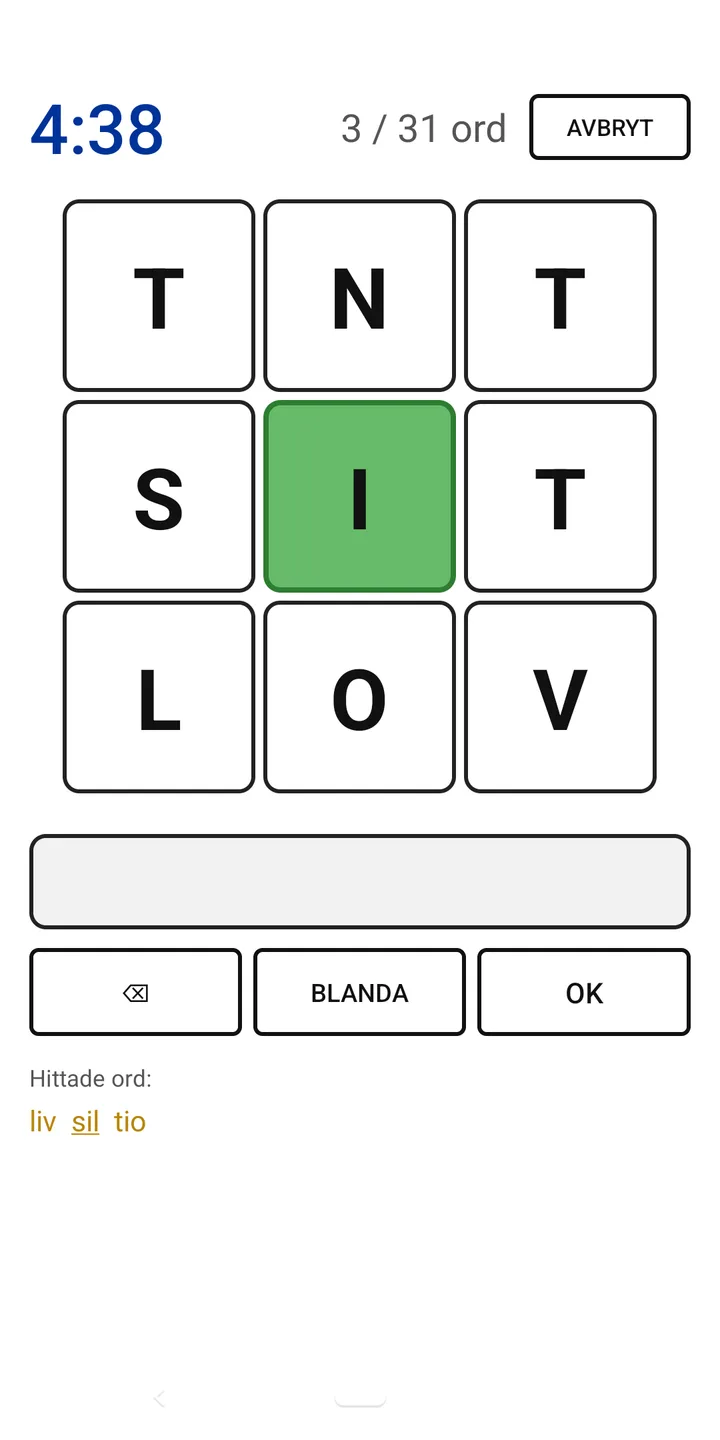Open the found word sil

[85, 1122]
